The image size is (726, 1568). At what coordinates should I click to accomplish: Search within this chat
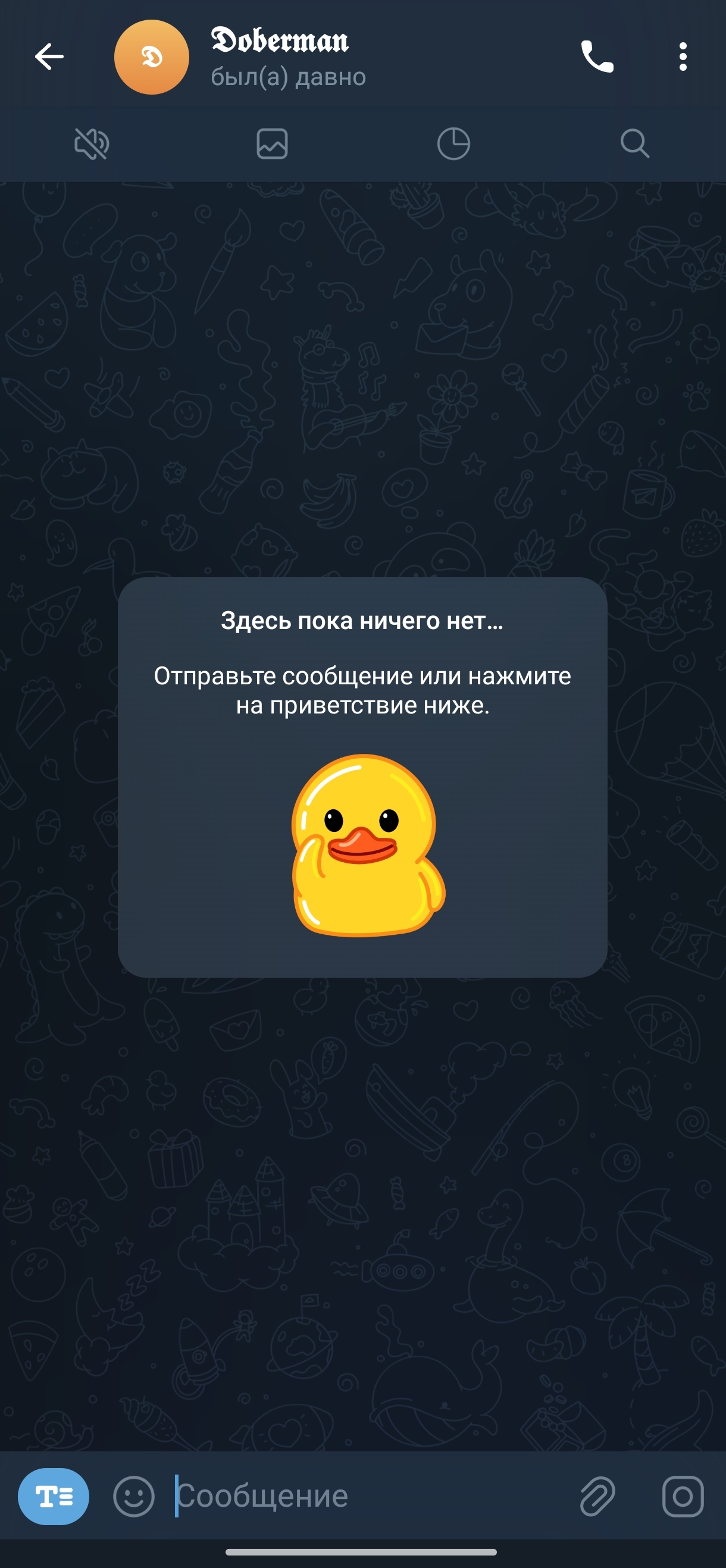(x=634, y=144)
